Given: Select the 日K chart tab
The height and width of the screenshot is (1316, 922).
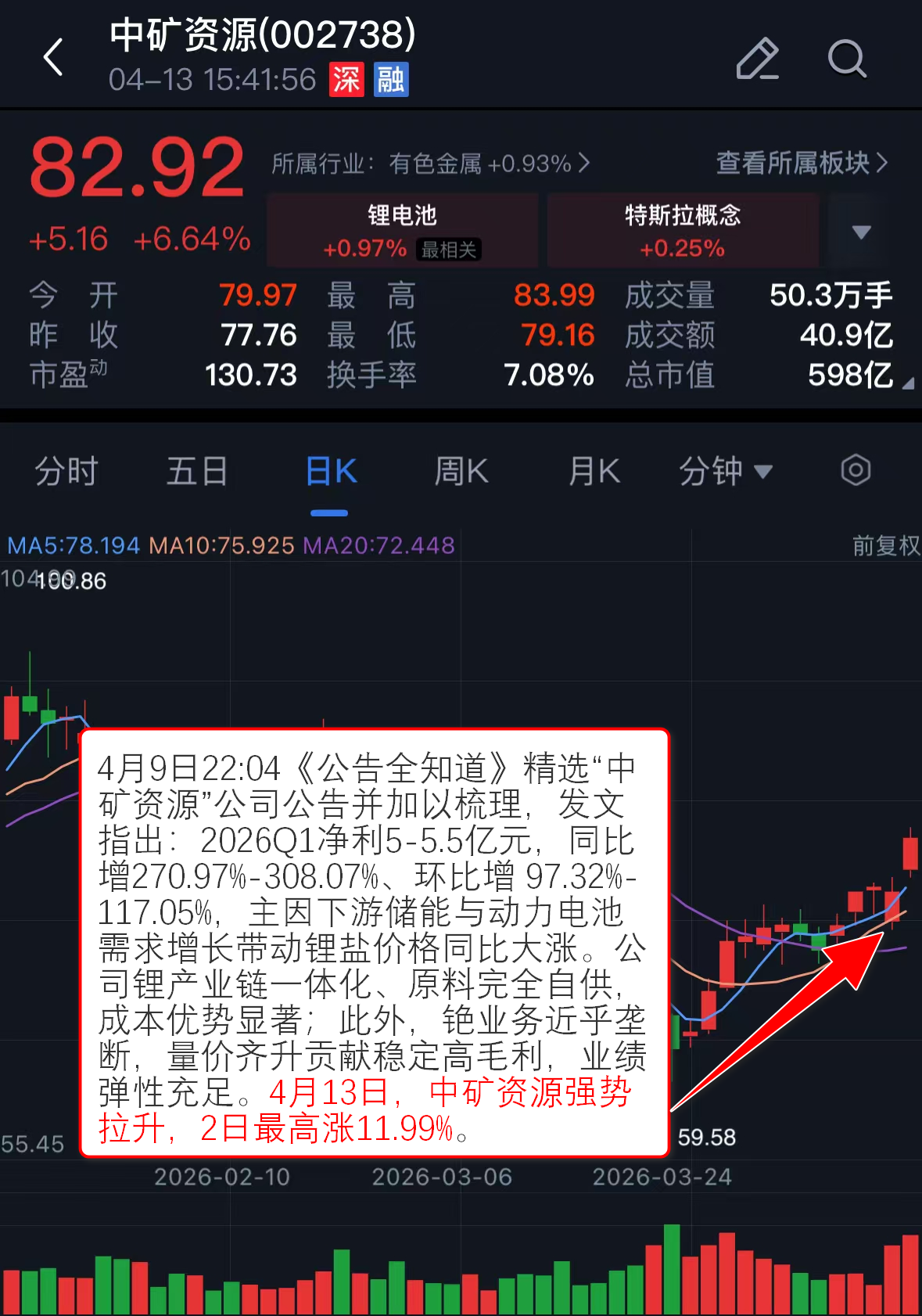Looking at the screenshot, I should pyautogui.click(x=330, y=472).
